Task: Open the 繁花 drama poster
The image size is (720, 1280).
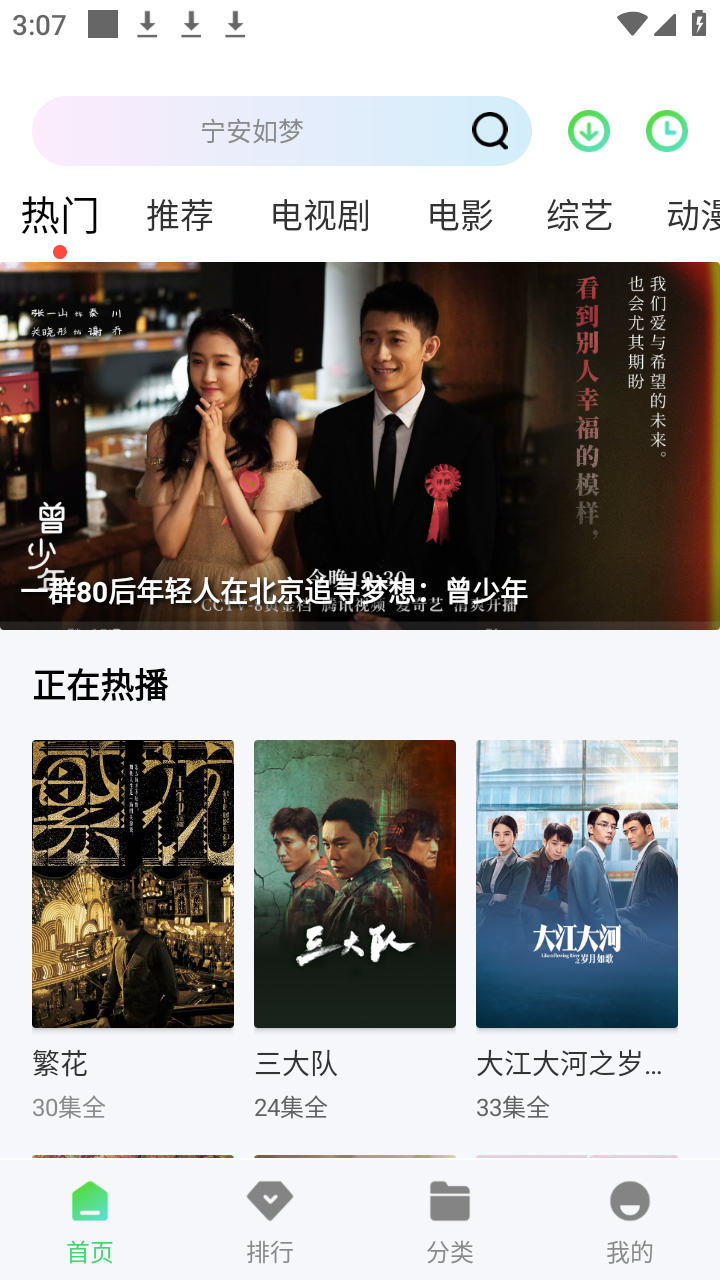Action: (x=133, y=883)
